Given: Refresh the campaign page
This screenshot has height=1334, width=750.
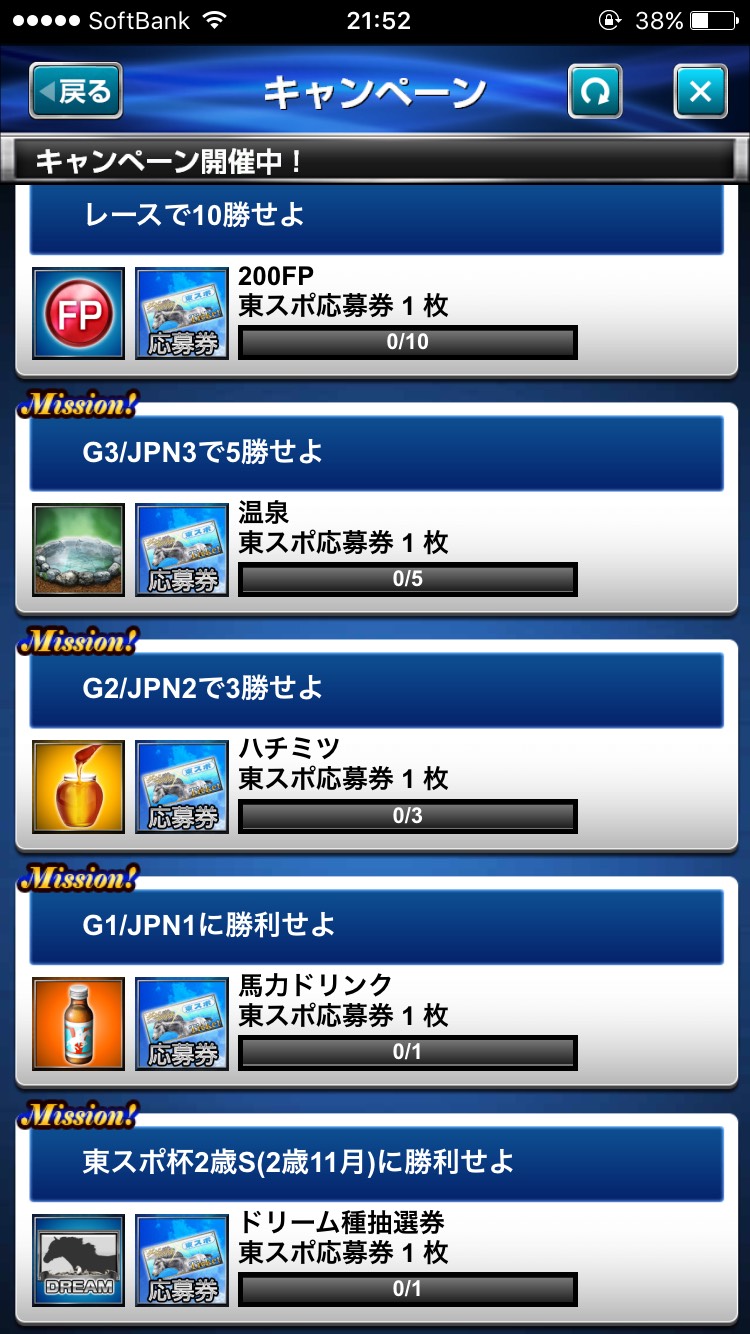Looking at the screenshot, I should pyautogui.click(x=595, y=92).
